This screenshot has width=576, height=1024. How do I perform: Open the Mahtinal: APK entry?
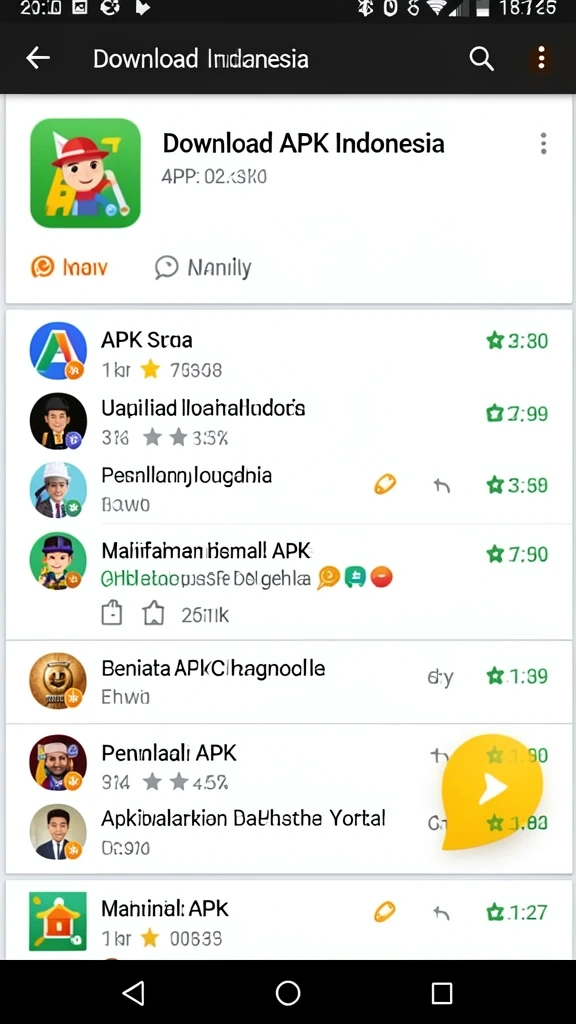pos(289,920)
